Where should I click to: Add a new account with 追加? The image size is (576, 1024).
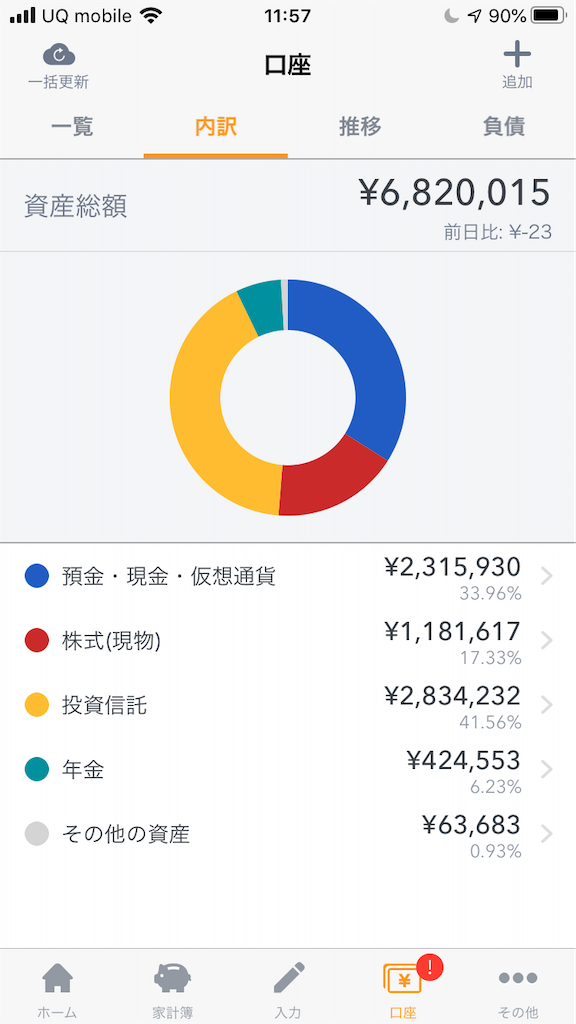coord(517,66)
